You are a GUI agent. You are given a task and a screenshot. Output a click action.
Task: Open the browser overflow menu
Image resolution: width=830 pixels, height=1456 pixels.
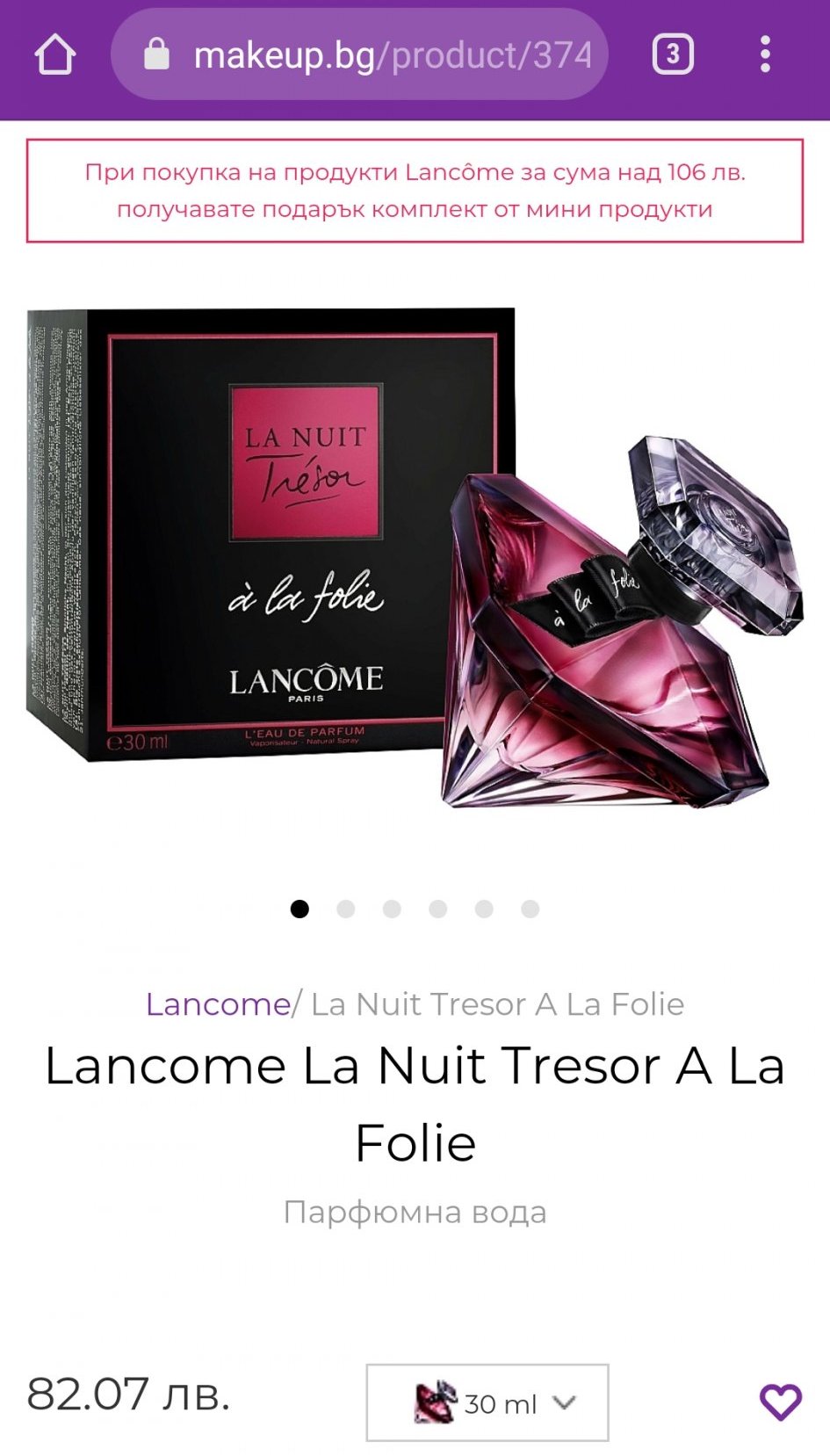coord(765,54)
